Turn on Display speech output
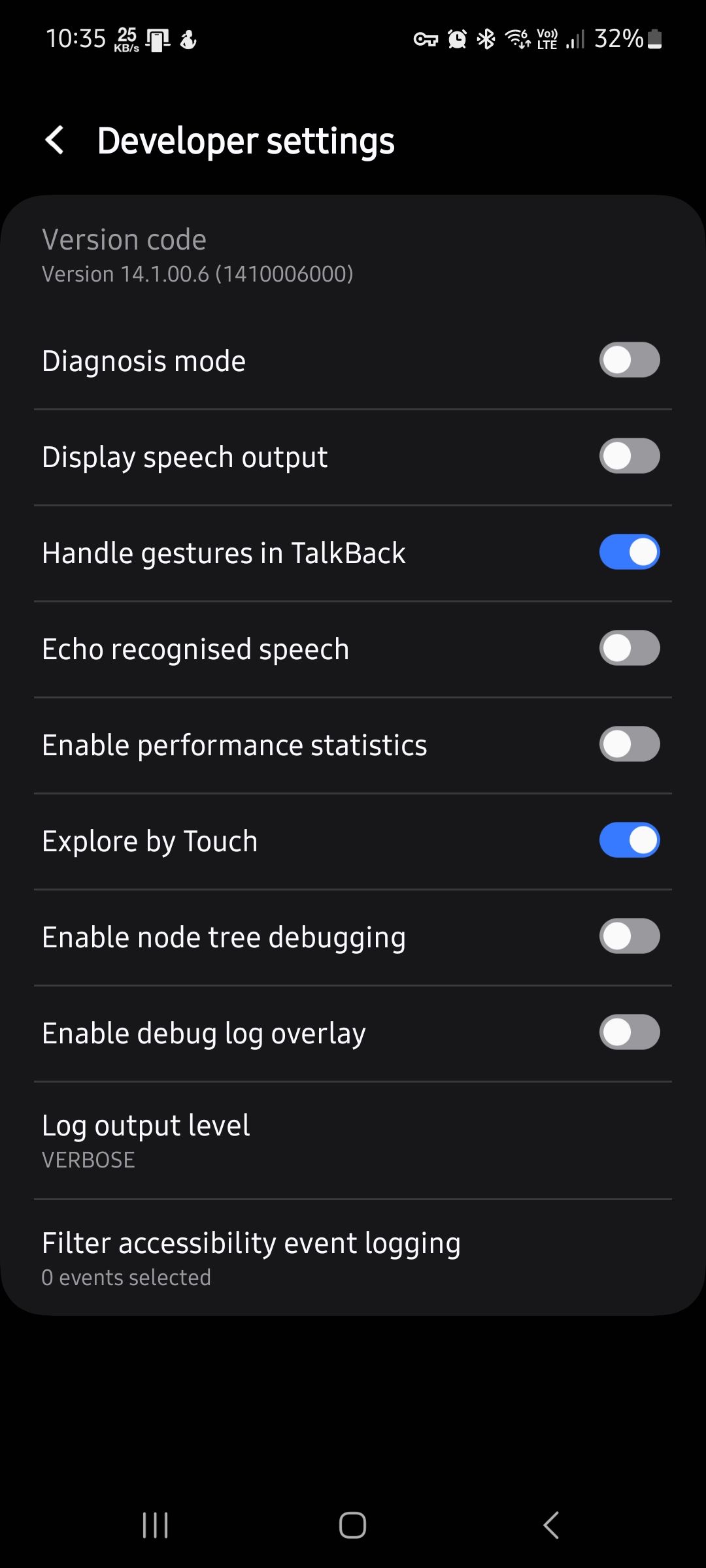 630,456
